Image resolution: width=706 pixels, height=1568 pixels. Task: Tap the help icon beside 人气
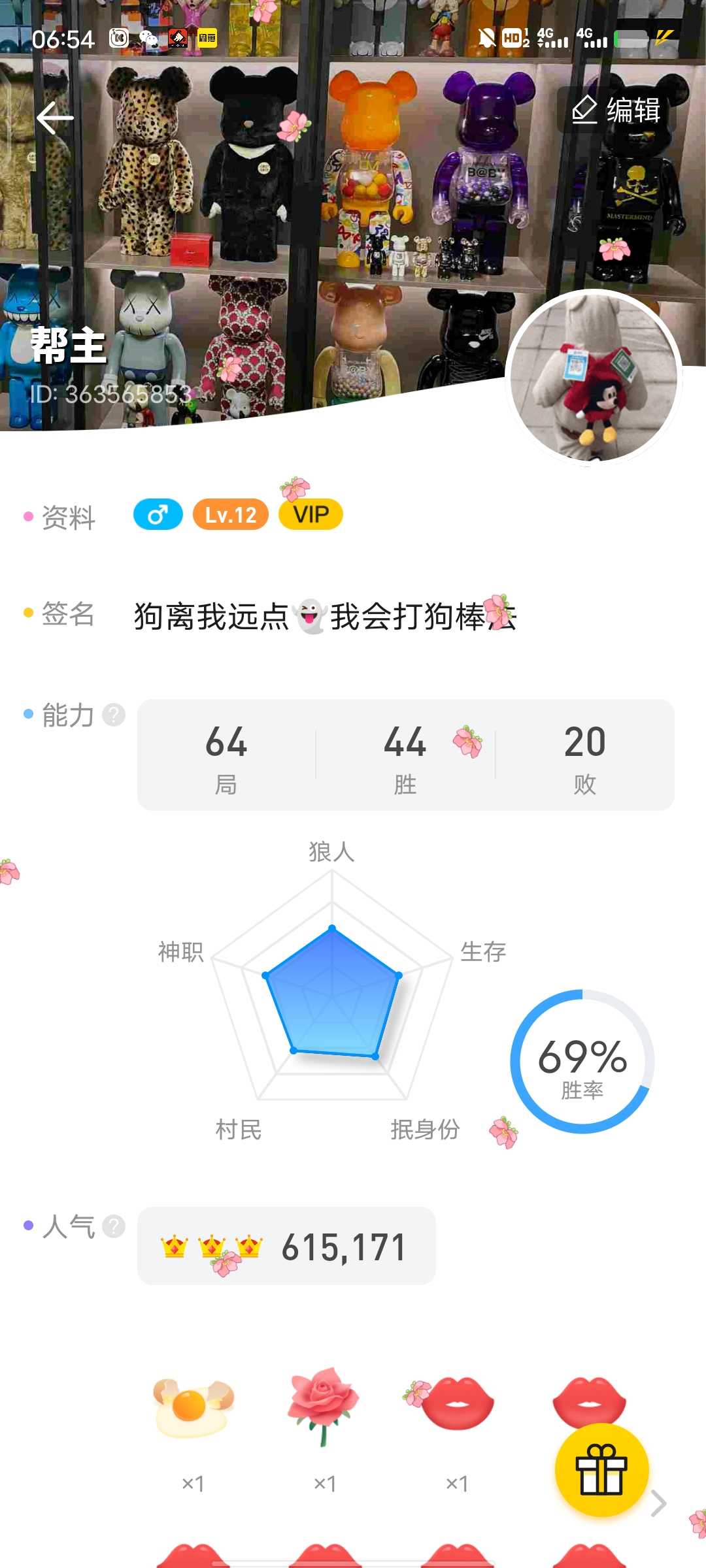point(114,1226)
